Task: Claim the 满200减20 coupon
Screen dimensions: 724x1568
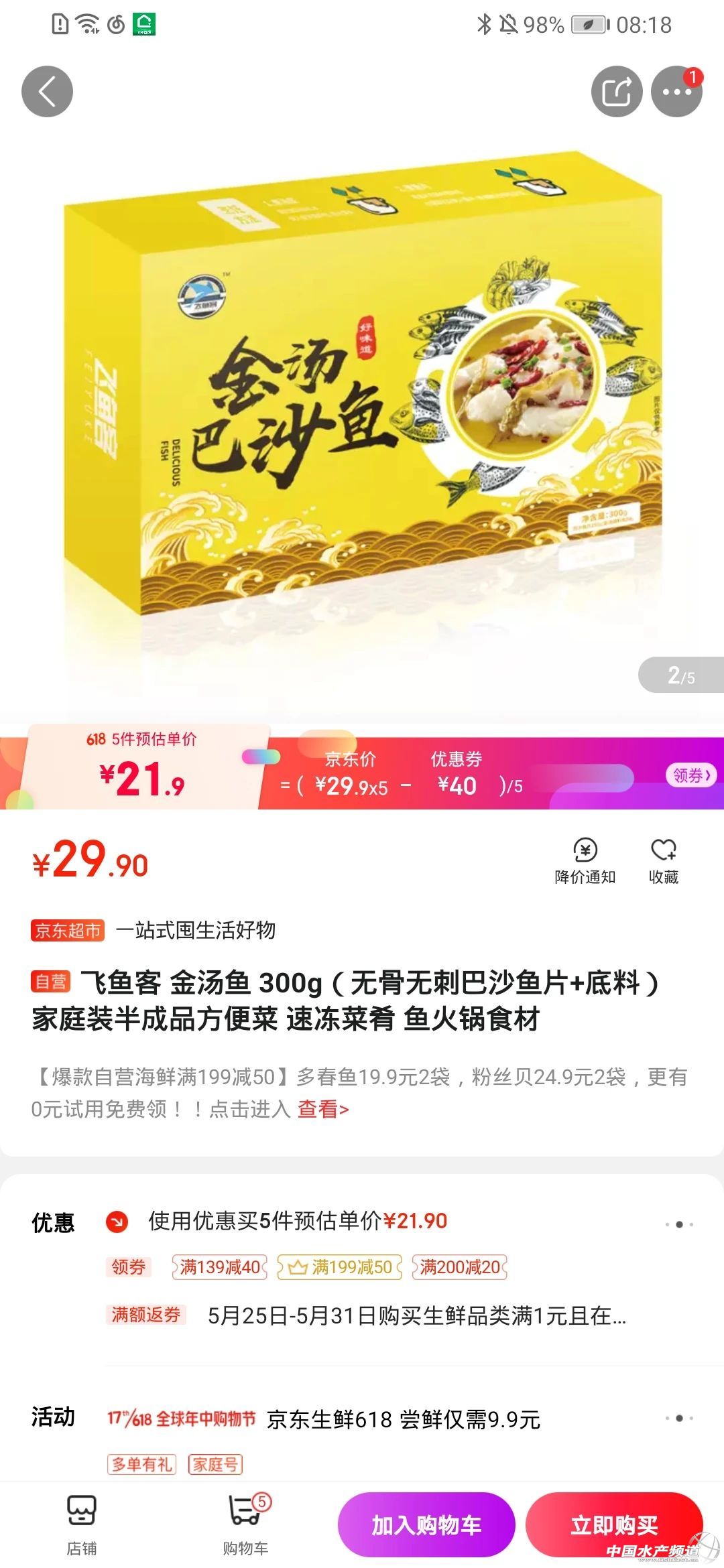Action: pos(460,1267)
